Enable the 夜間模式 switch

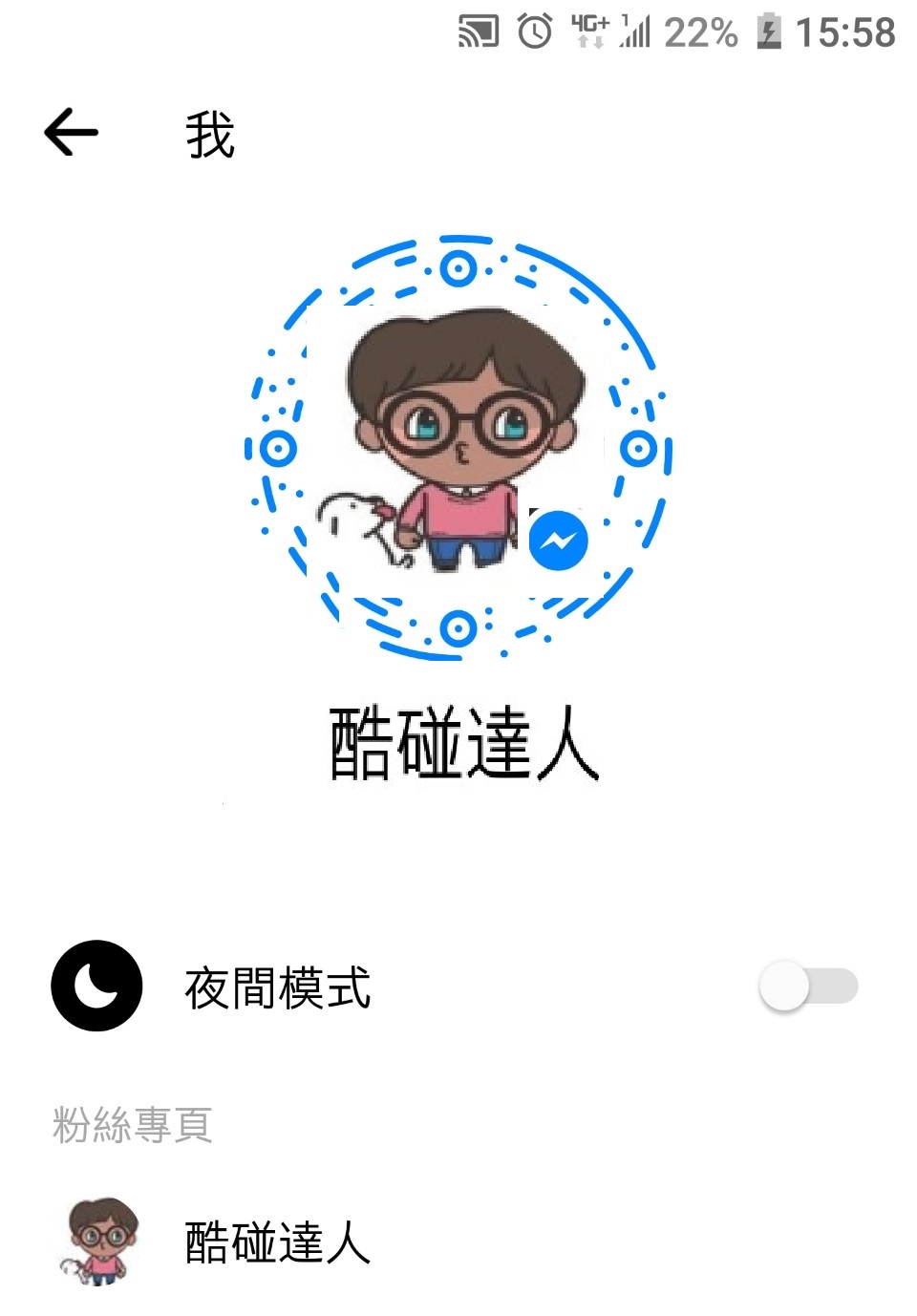808,987
